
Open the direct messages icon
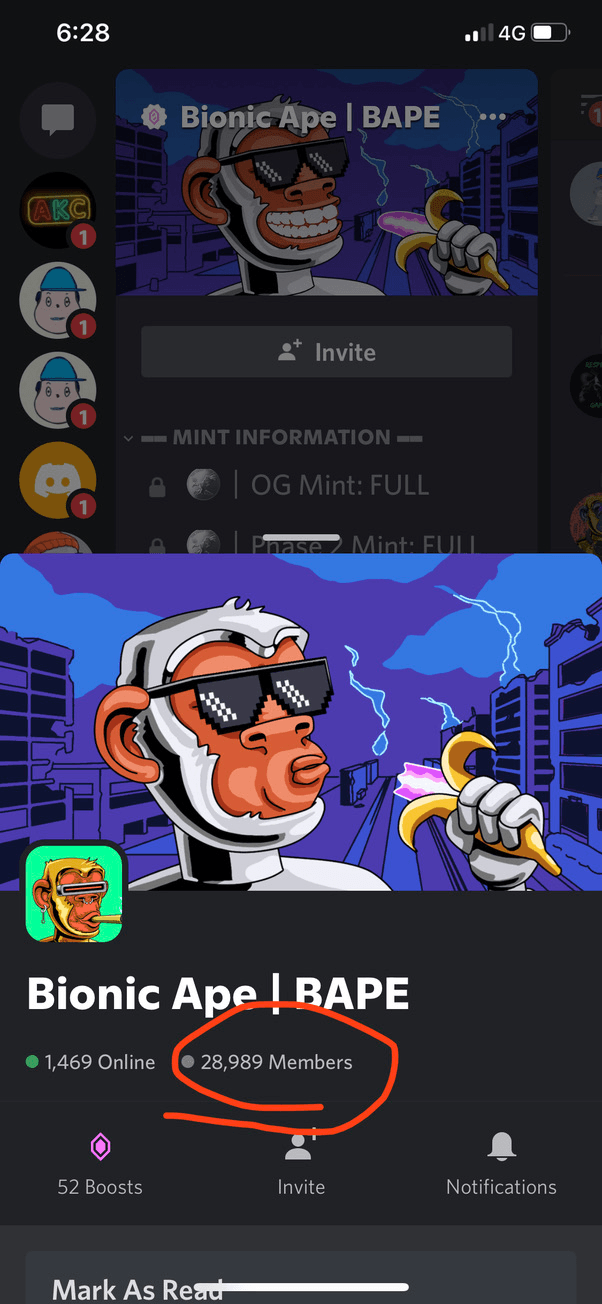coord(58,121)
